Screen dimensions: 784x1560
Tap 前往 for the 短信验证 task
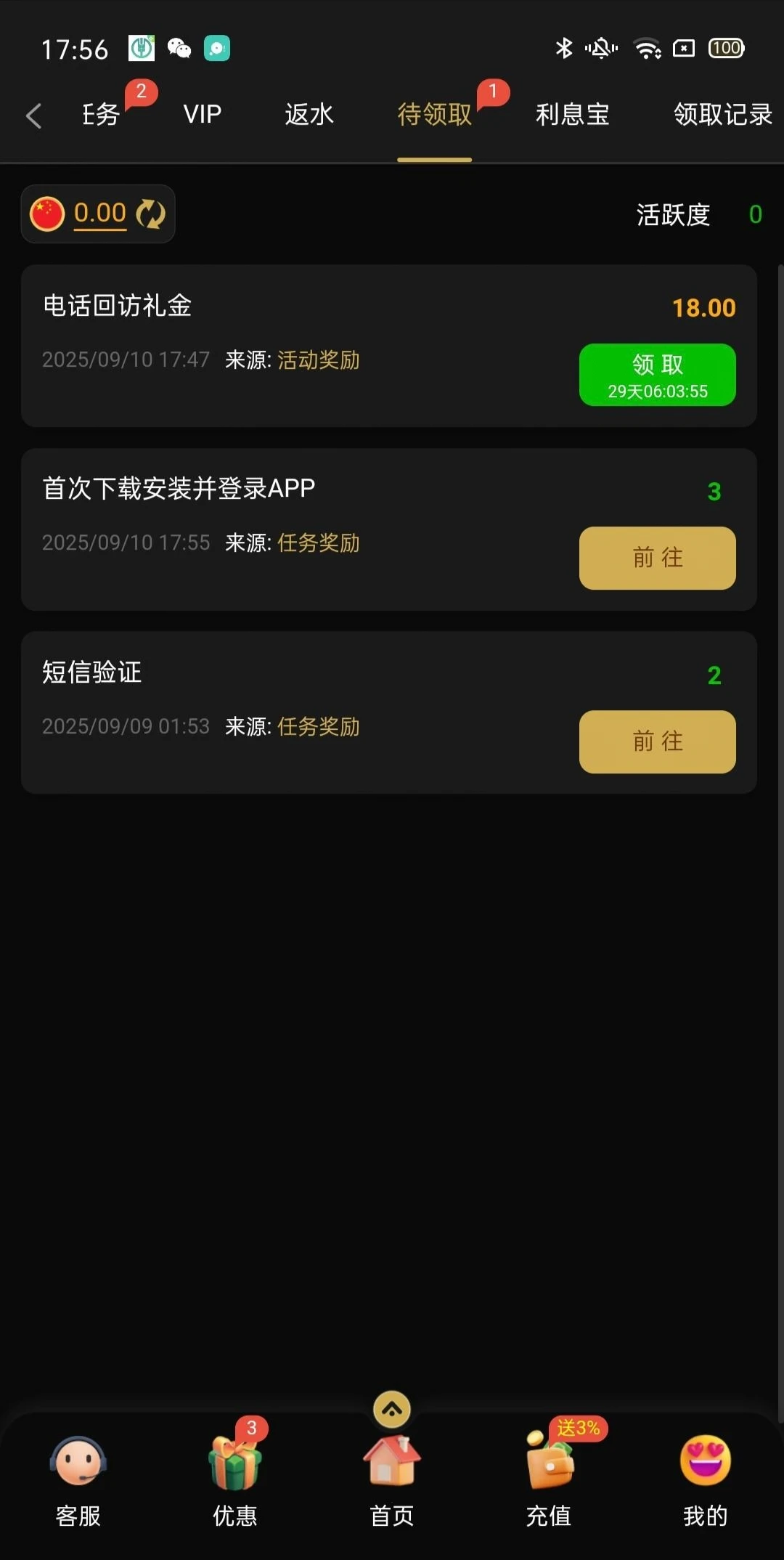(657, 742)
